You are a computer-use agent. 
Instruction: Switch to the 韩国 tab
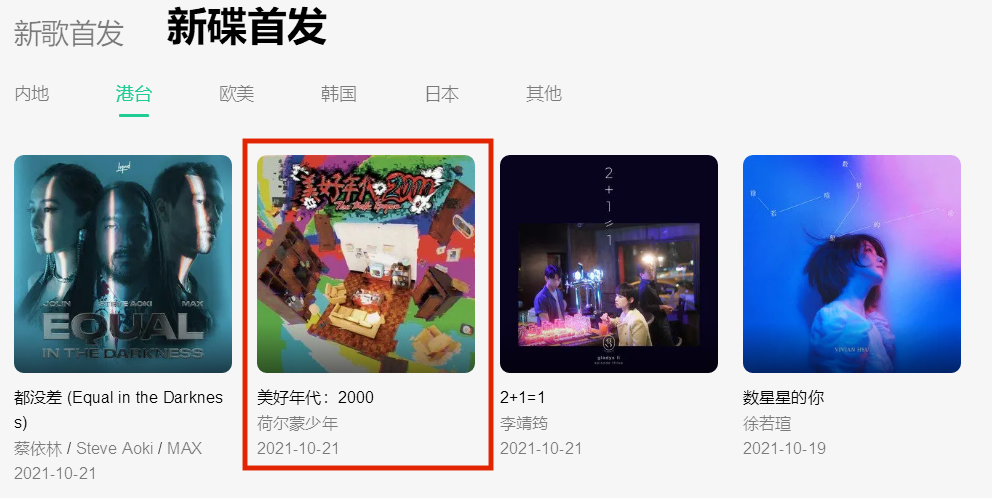[339, 94]
